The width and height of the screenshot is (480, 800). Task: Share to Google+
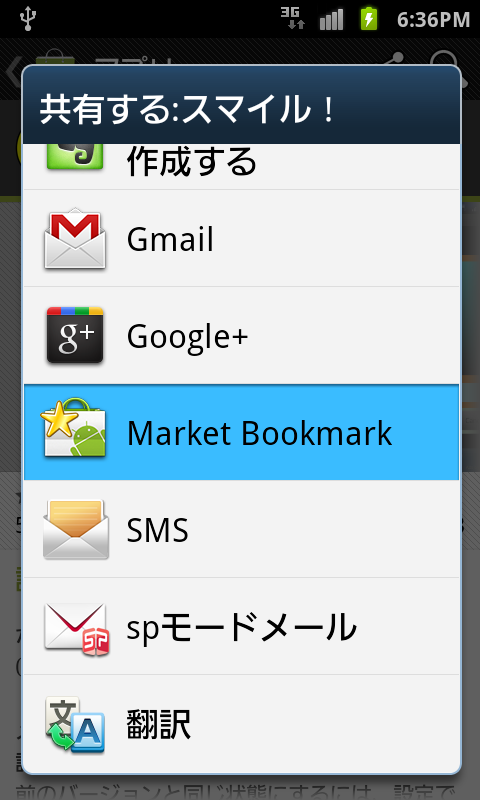[x=241, y=335]
